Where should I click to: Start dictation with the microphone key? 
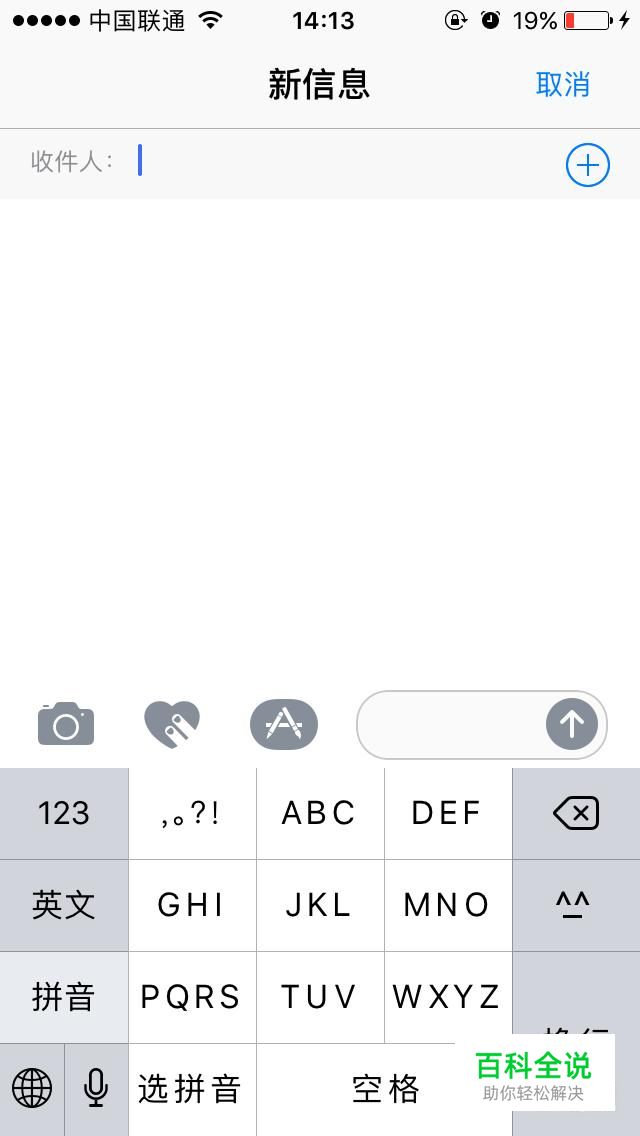coord(96,1089)
